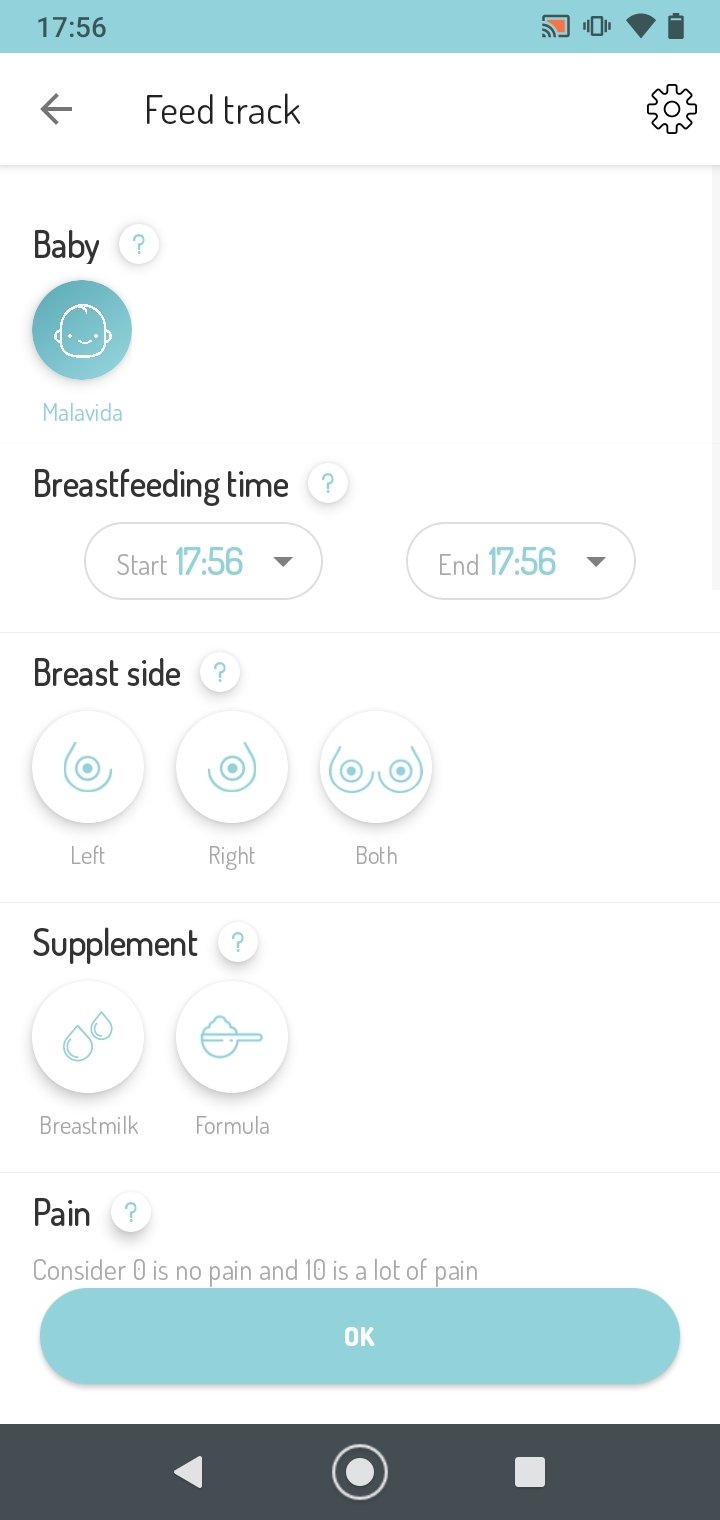
Task: Select the Malavida baby avatar
Action: pyautogui.click(x=82, y=330)
